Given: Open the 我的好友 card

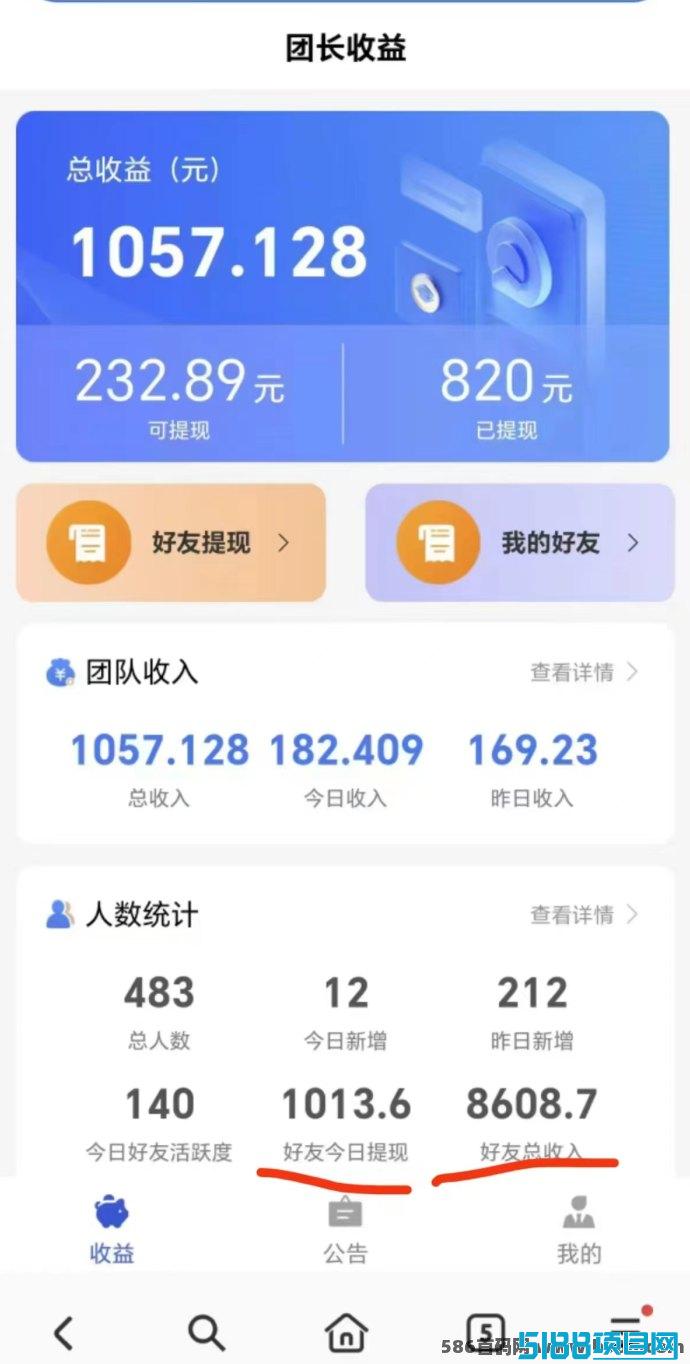Looking at the screenshot, I should [x=519, y=543].
